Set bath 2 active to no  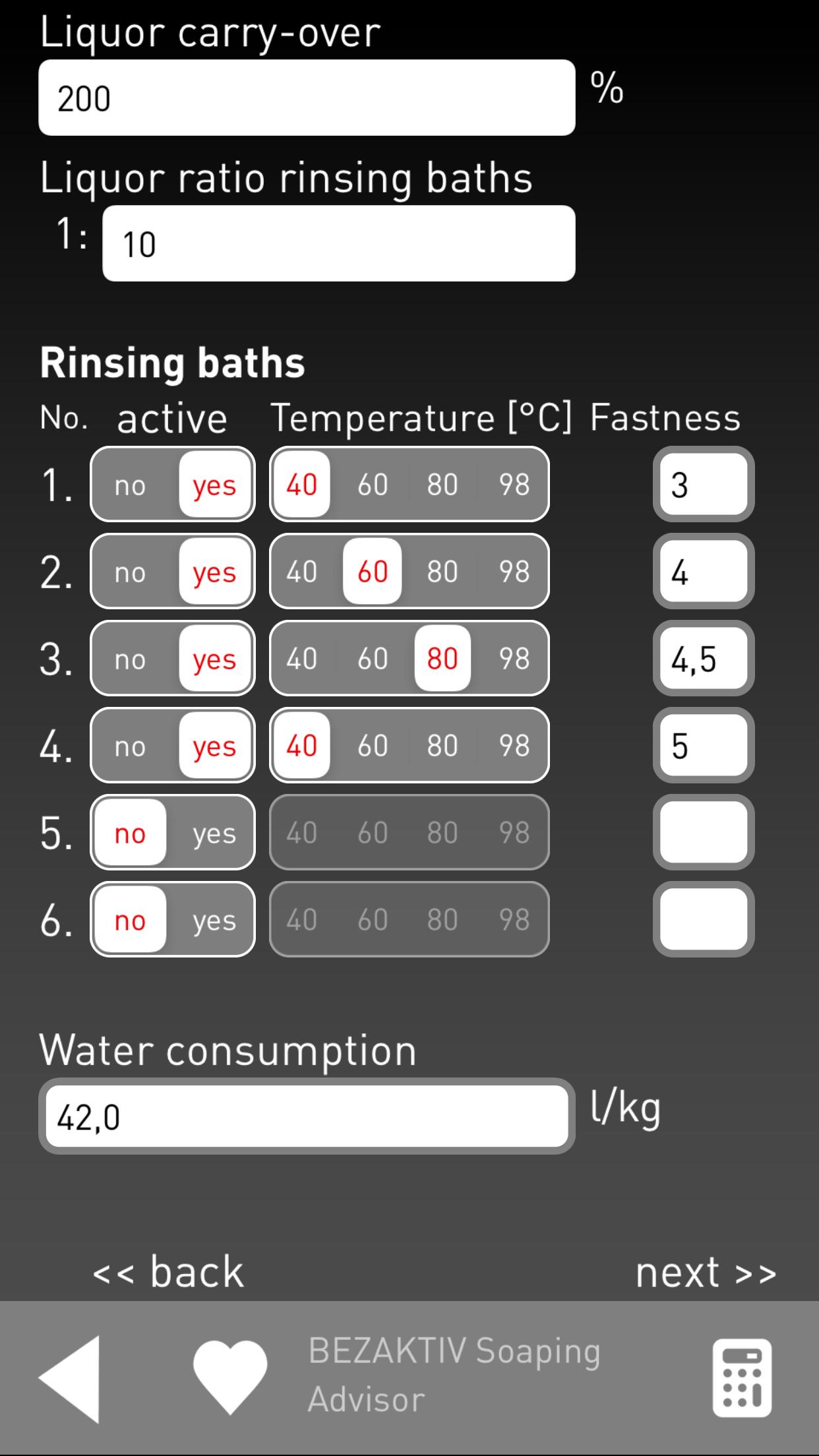click(130, 572)
